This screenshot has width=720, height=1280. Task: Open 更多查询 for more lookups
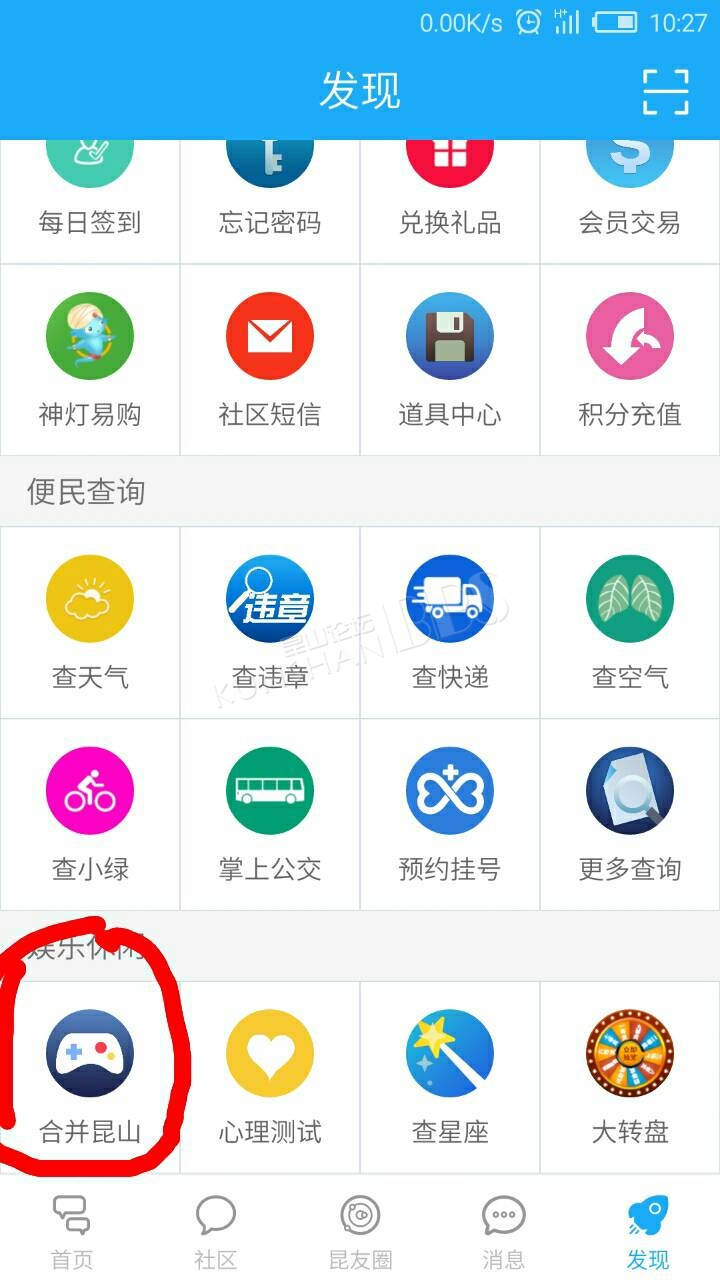pos(630,814)
